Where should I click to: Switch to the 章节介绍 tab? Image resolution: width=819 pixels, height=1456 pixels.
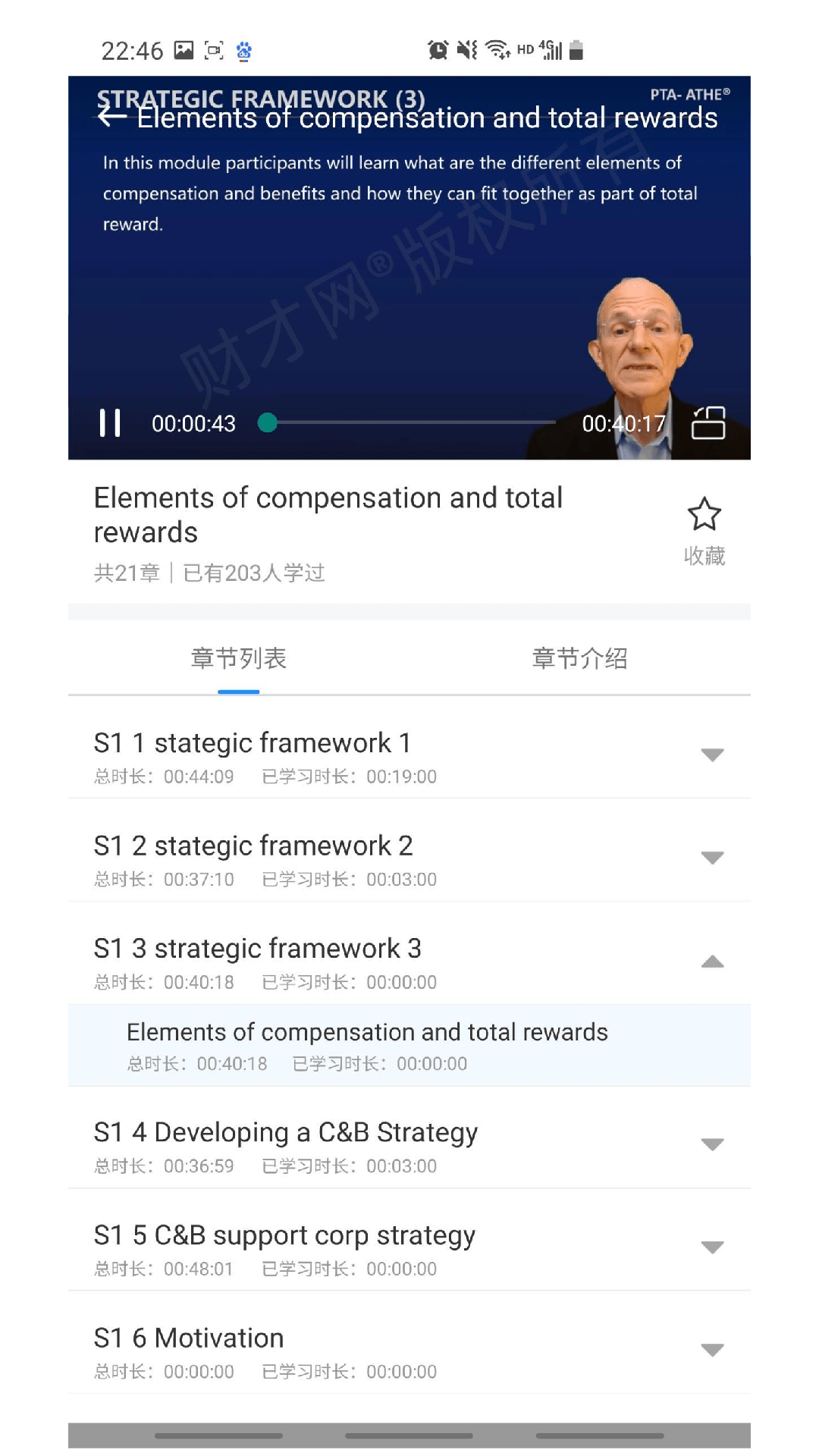click(580, 658)
